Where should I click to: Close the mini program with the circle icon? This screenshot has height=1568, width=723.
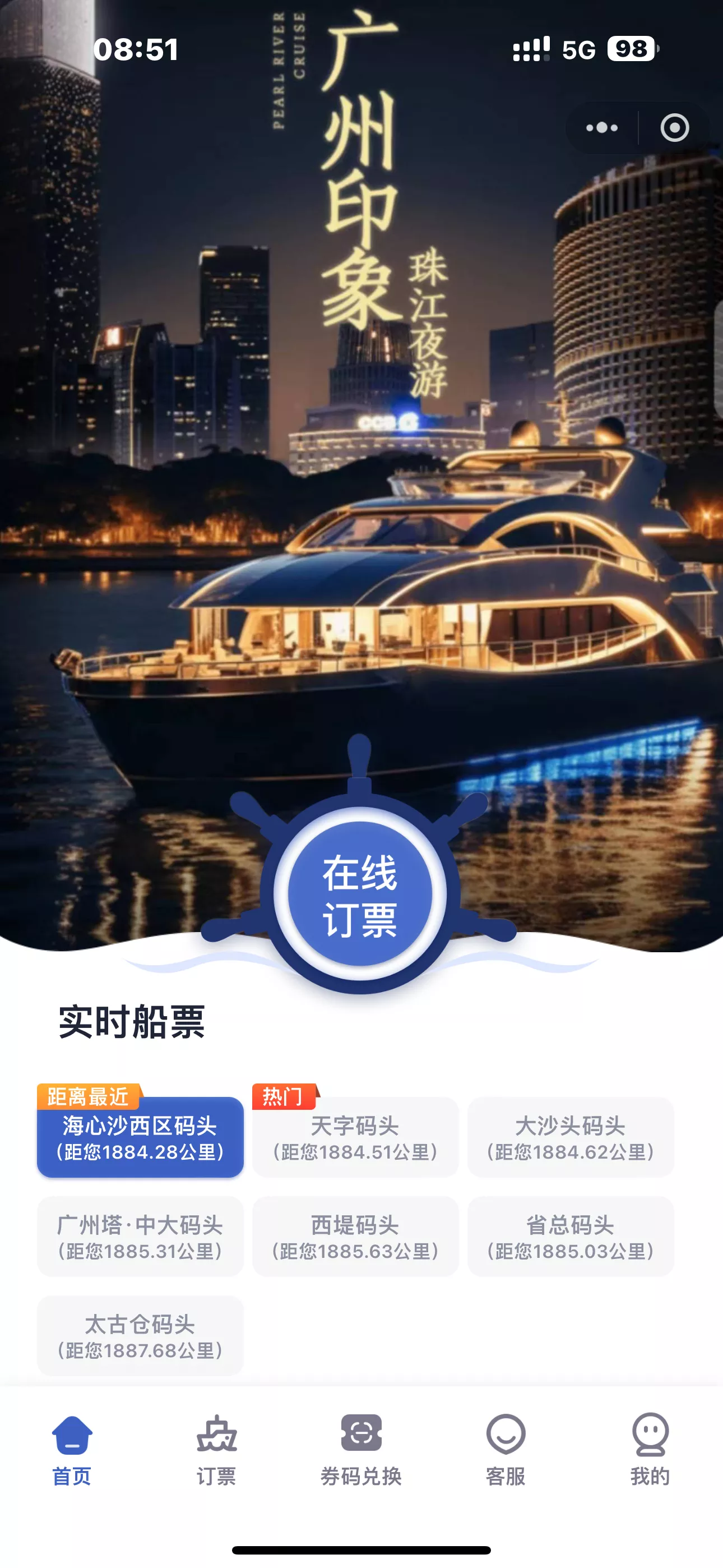point(674,128)
